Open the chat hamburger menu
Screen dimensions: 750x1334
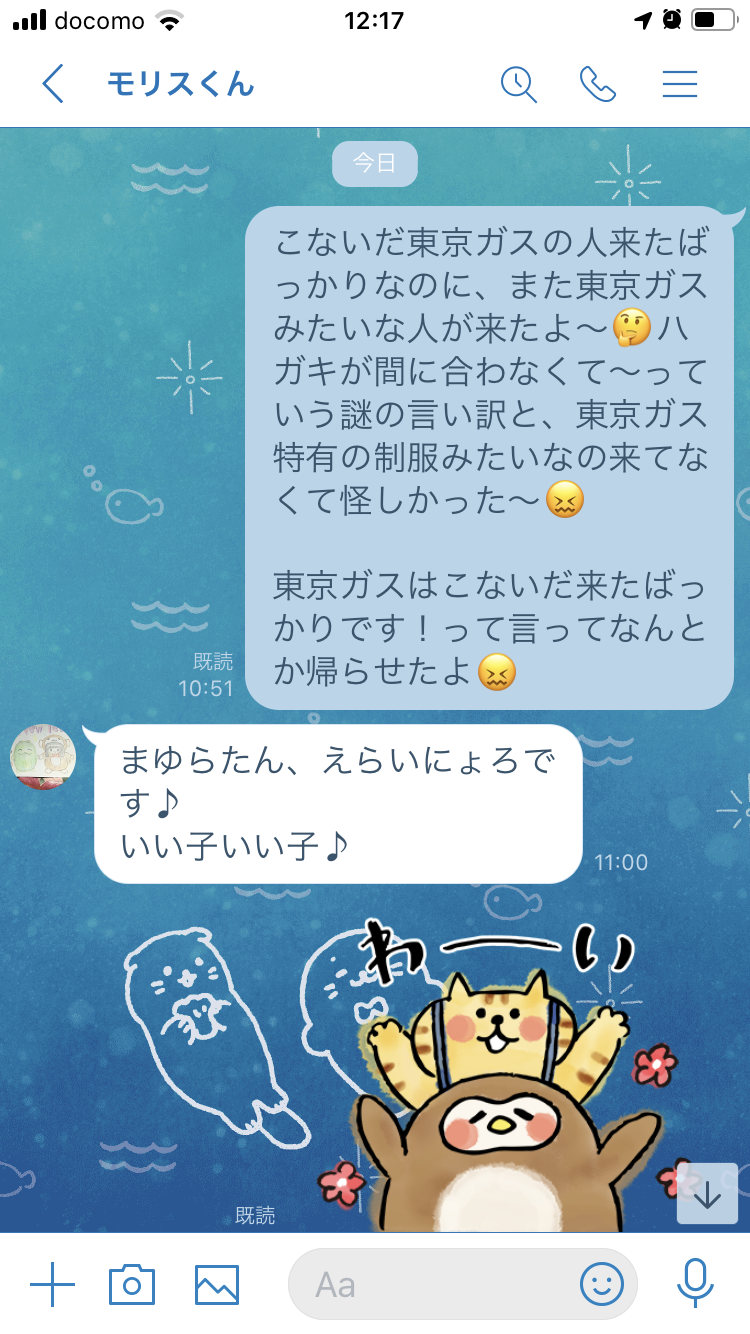click(x=680, y=84)
